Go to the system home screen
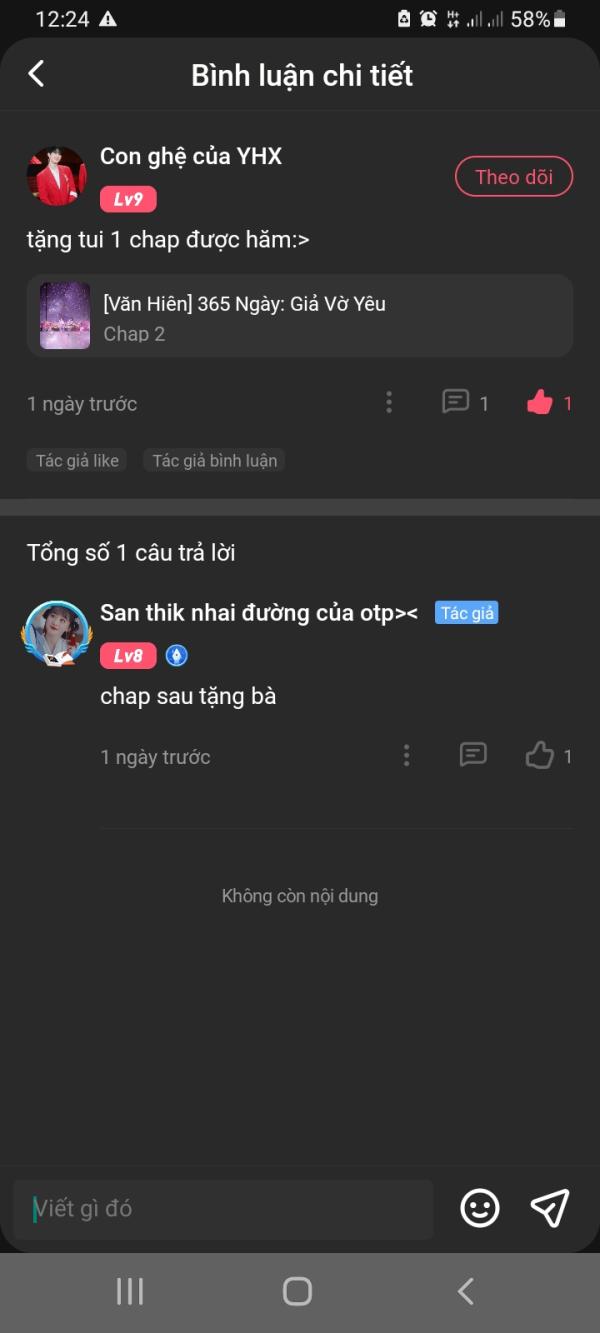 tap(298, 1291)
